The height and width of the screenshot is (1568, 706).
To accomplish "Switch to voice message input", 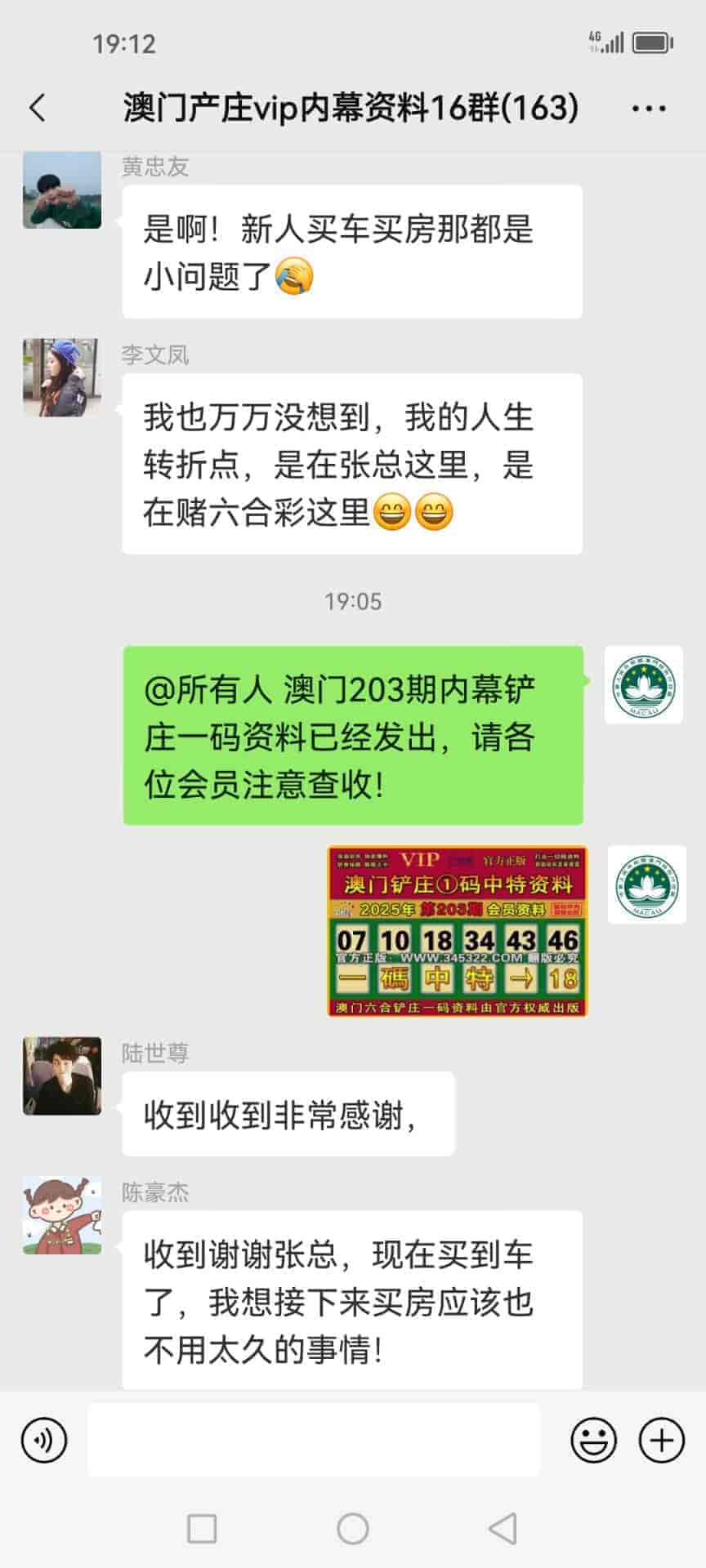I will click(44, 1440).
